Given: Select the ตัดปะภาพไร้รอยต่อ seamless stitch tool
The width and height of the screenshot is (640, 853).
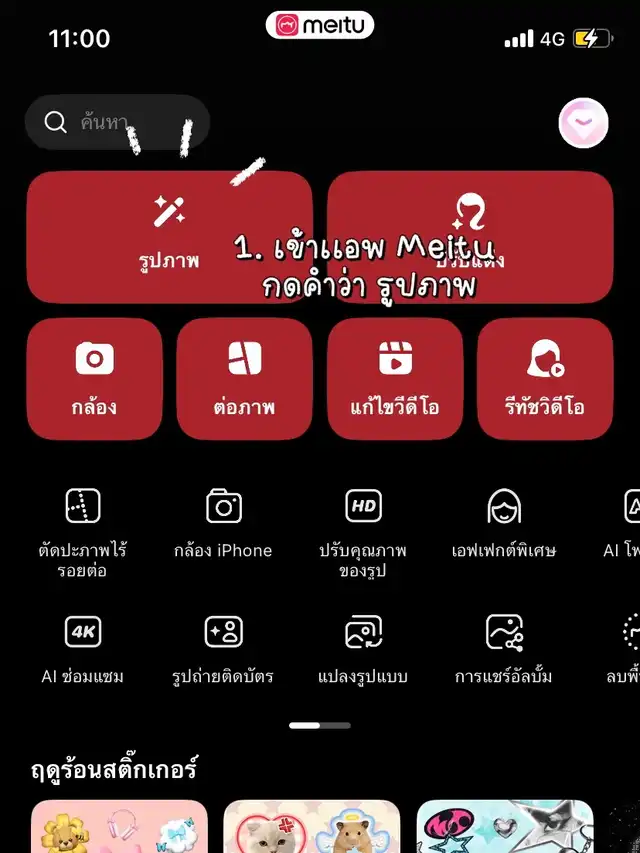Looking at the screenshot, I should click(x=83, y=530).
